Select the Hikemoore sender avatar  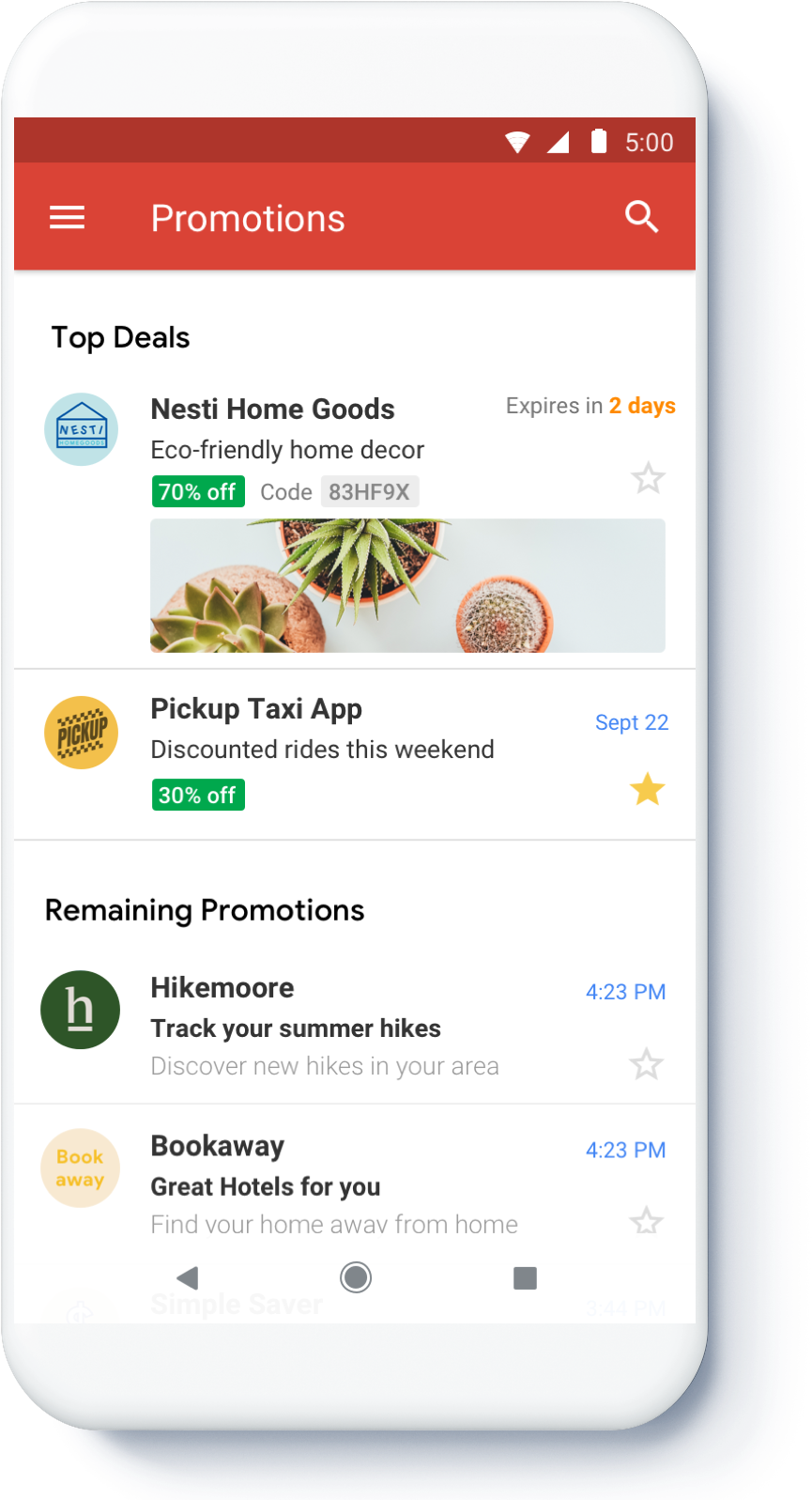click(x=80, y=1010)
